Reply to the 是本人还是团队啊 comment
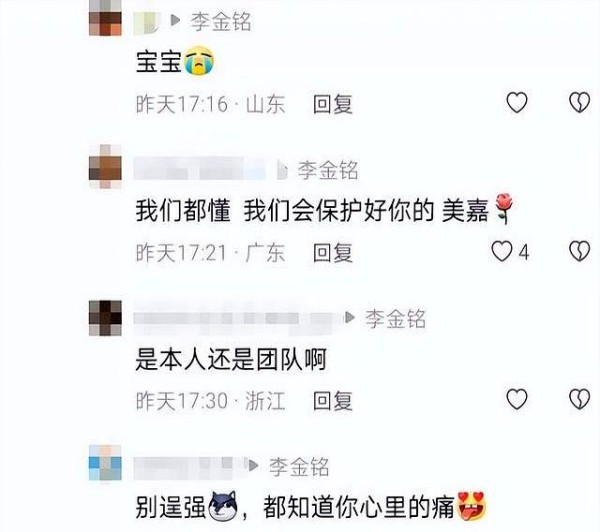 [x=333, y=401]
